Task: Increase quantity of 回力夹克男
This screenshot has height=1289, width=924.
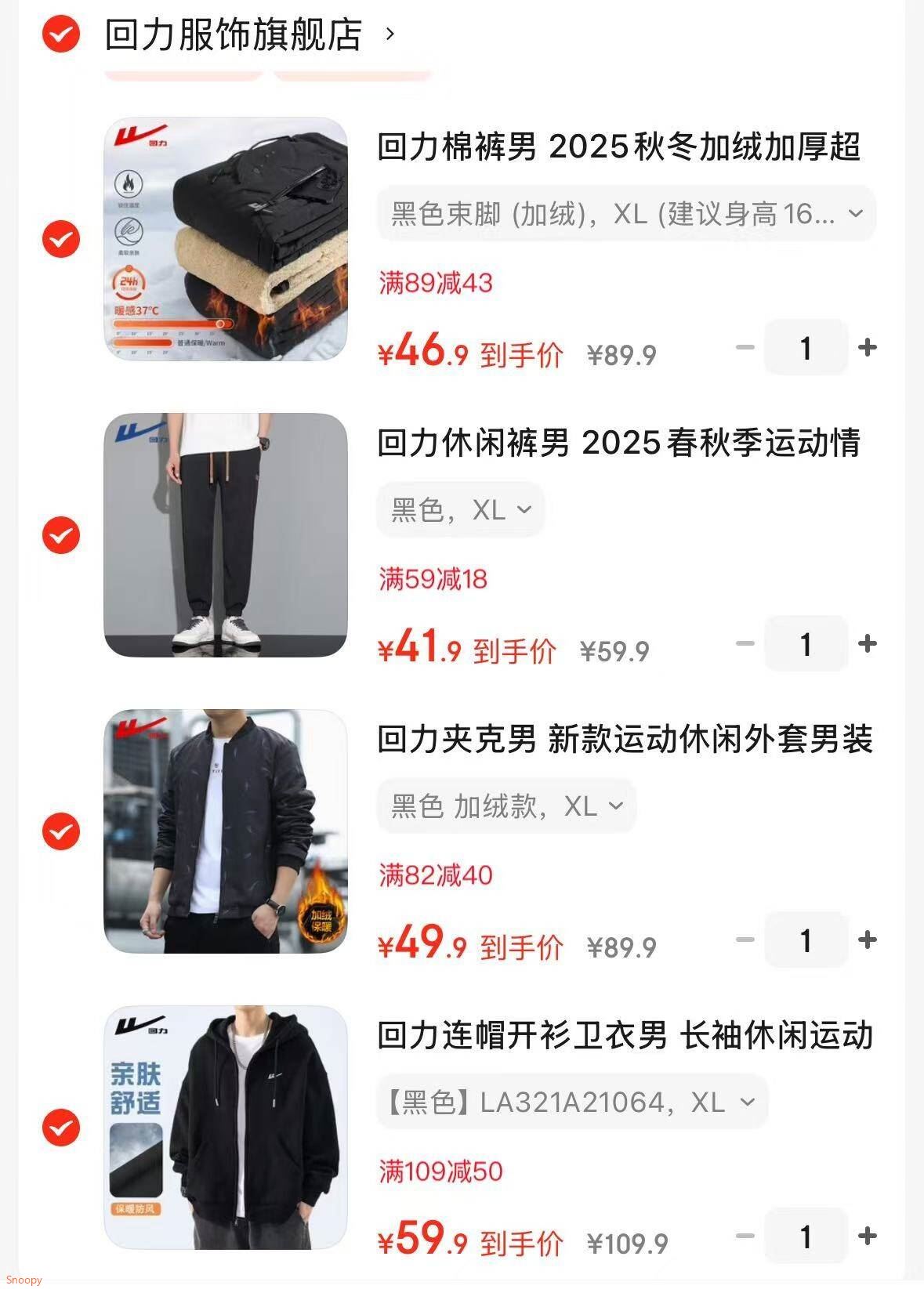Action: [x=867, y=940]
